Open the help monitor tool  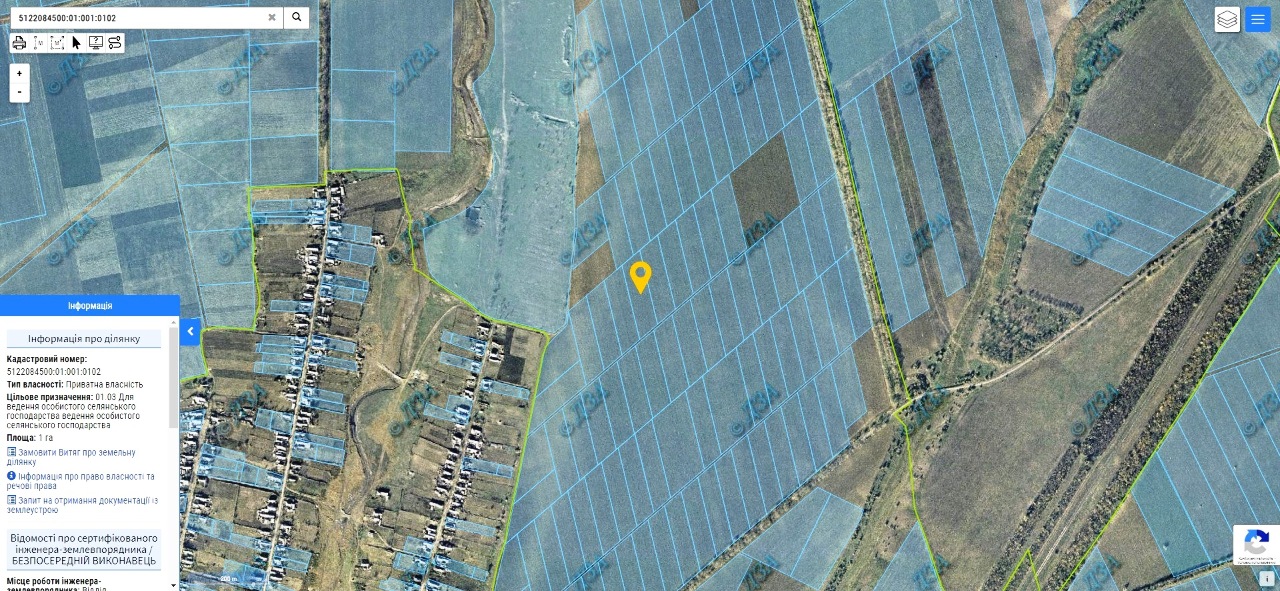(96, 43)
